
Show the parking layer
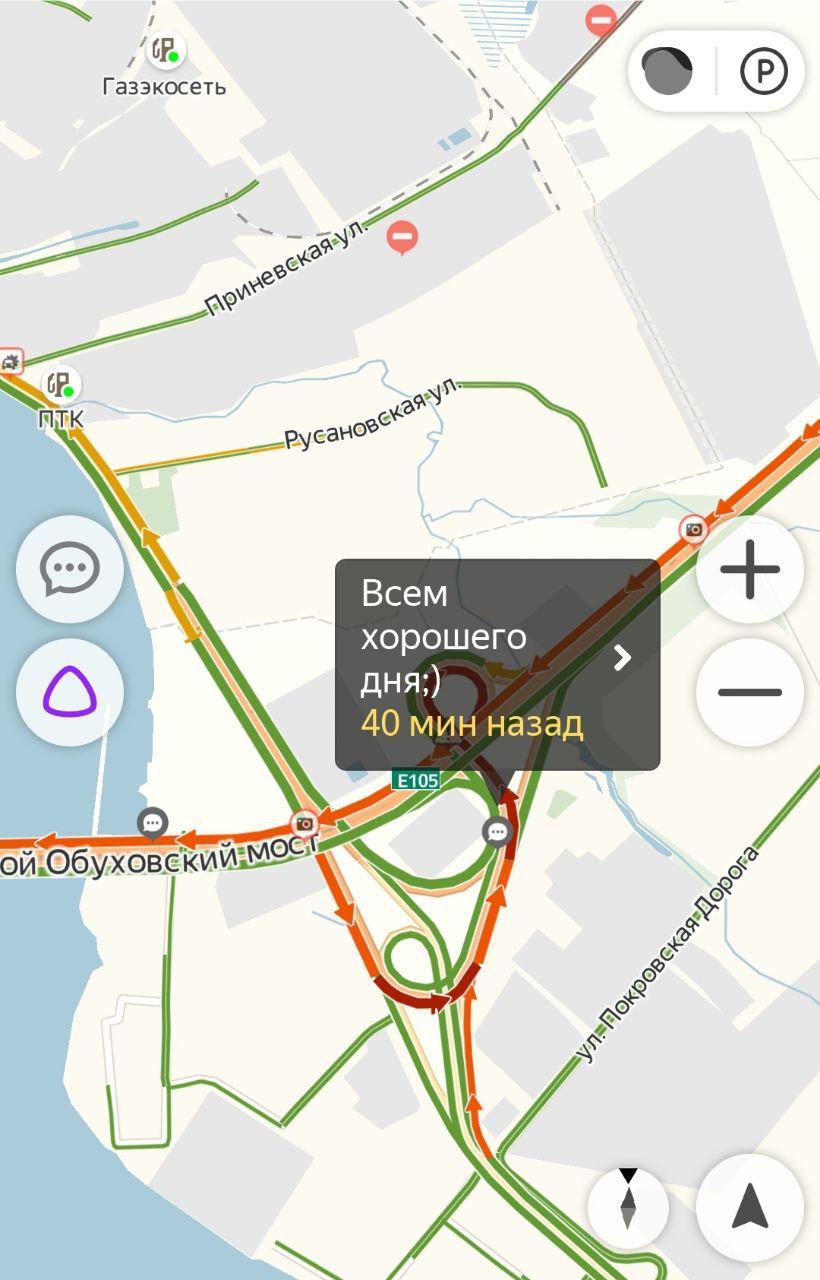[x=763, y=71]
